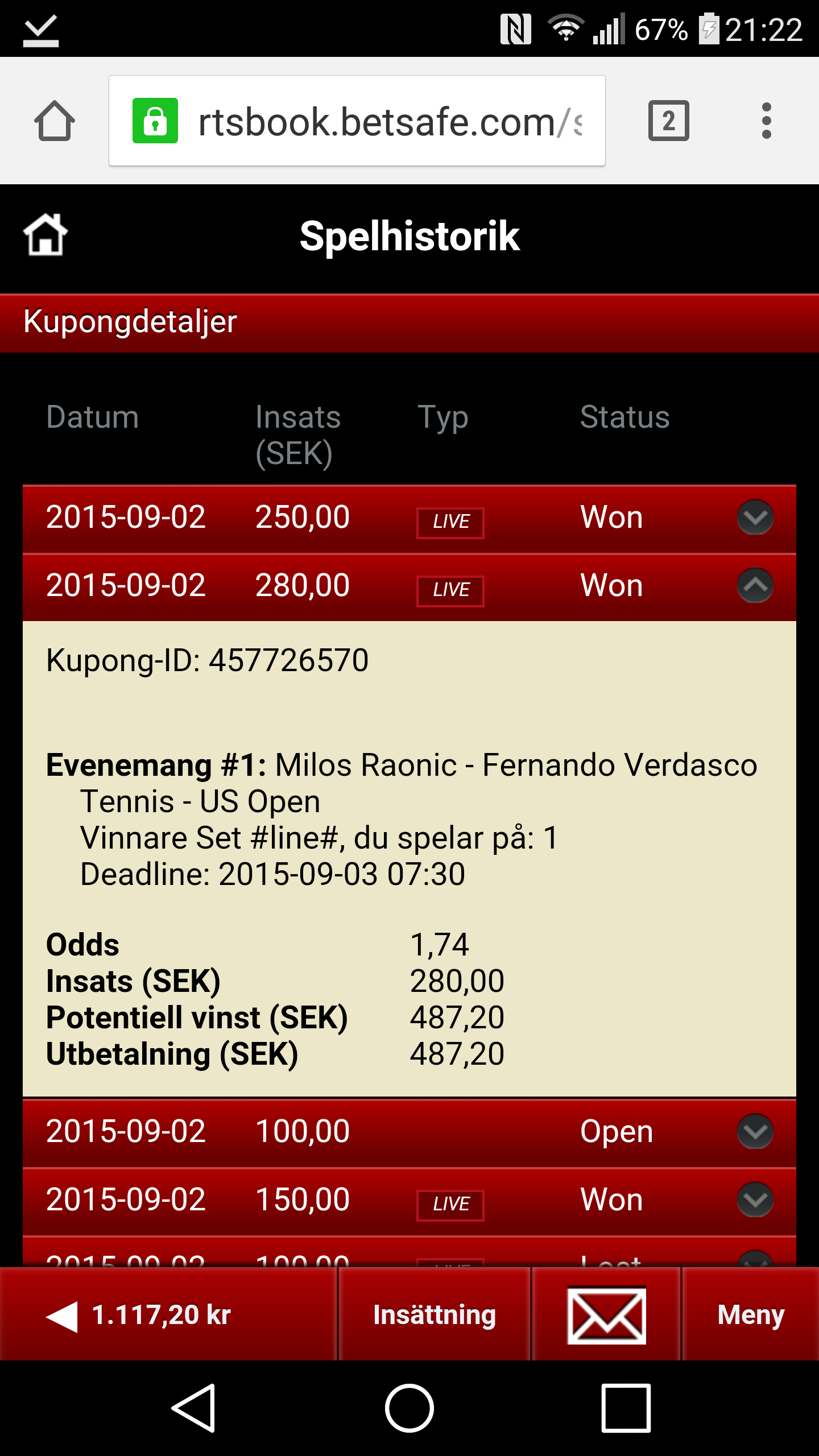Open the Meny menu
The image size is (819, 1456).
click(751, 1315)
